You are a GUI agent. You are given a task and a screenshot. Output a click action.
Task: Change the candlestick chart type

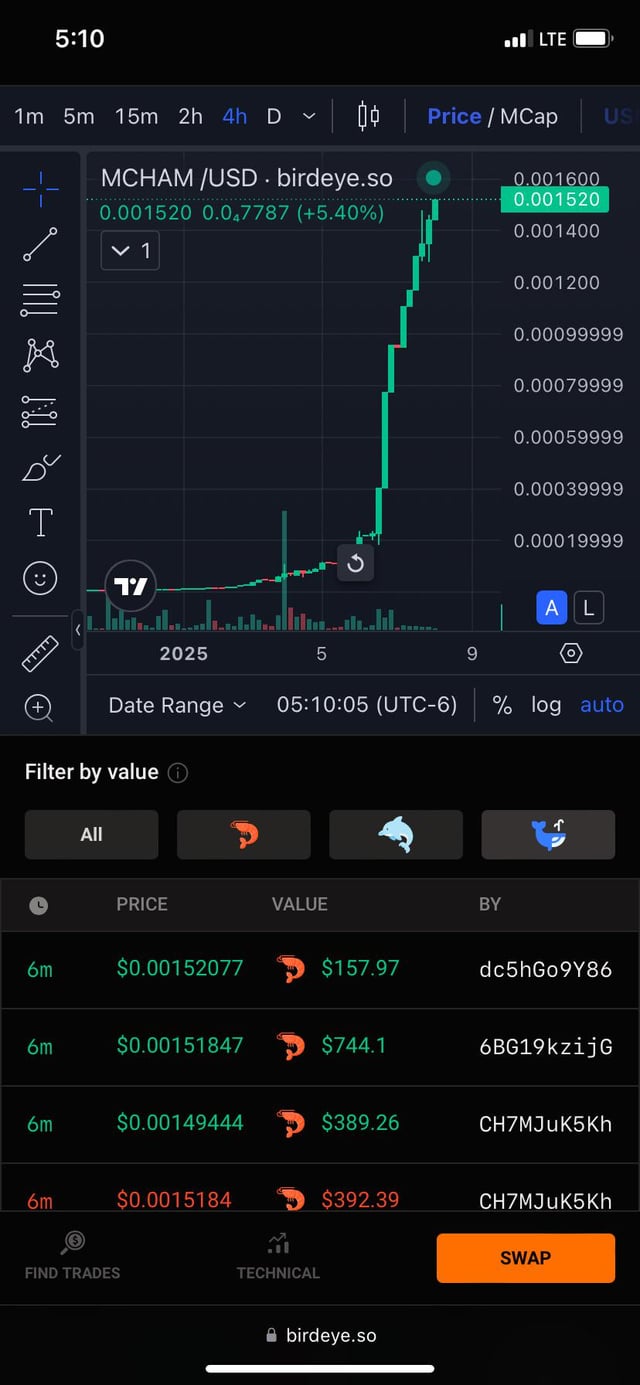[368, 116]
